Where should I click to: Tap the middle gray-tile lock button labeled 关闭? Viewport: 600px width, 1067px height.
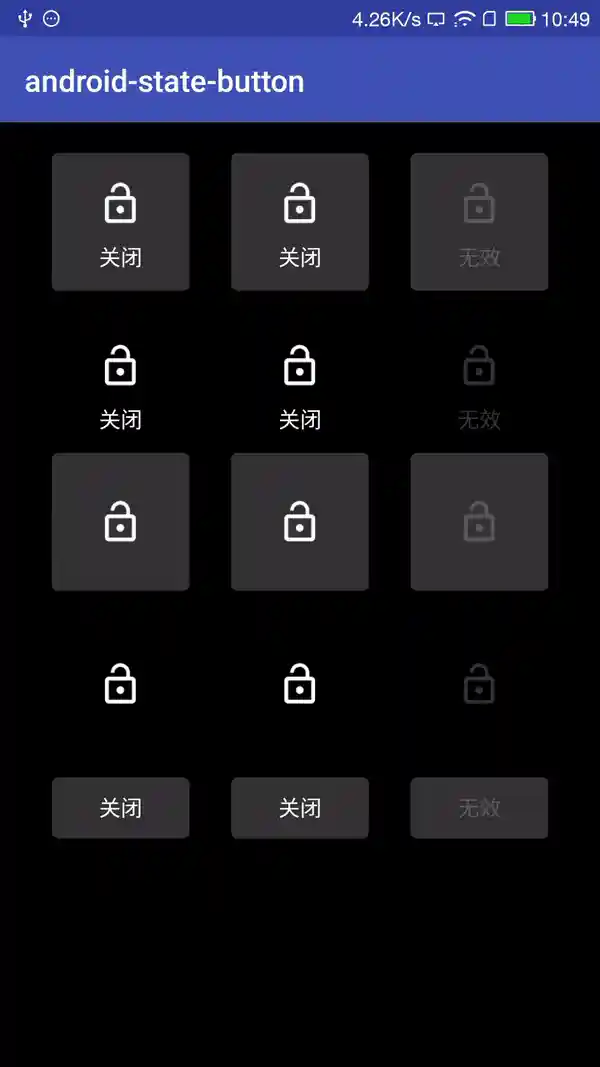click(x=300, y=222)
